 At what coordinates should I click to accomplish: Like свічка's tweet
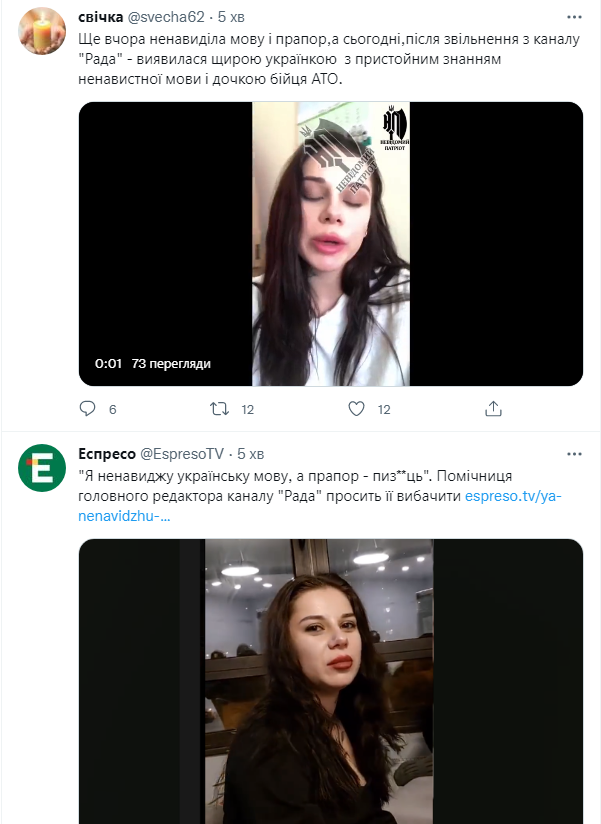point(356,409)
